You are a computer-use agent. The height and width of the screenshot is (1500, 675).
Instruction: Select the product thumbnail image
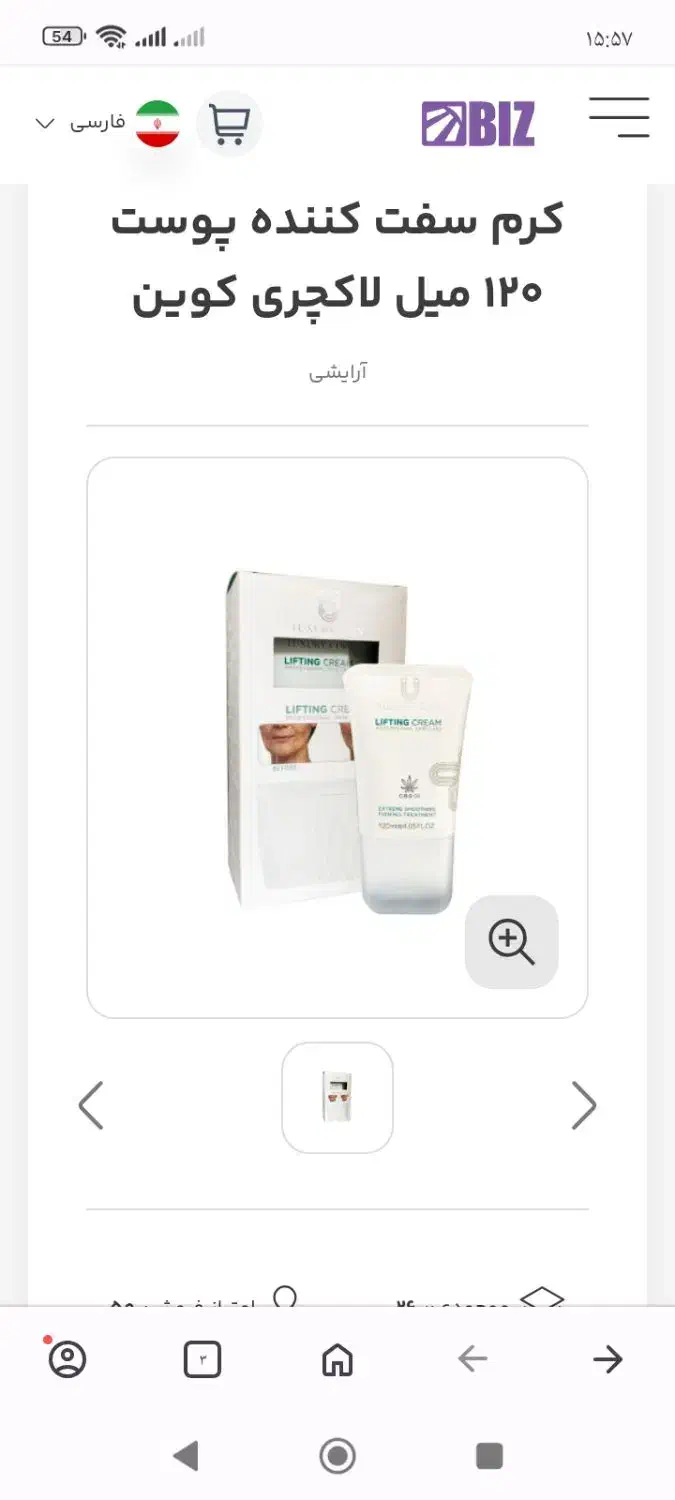pos(337,1097)
